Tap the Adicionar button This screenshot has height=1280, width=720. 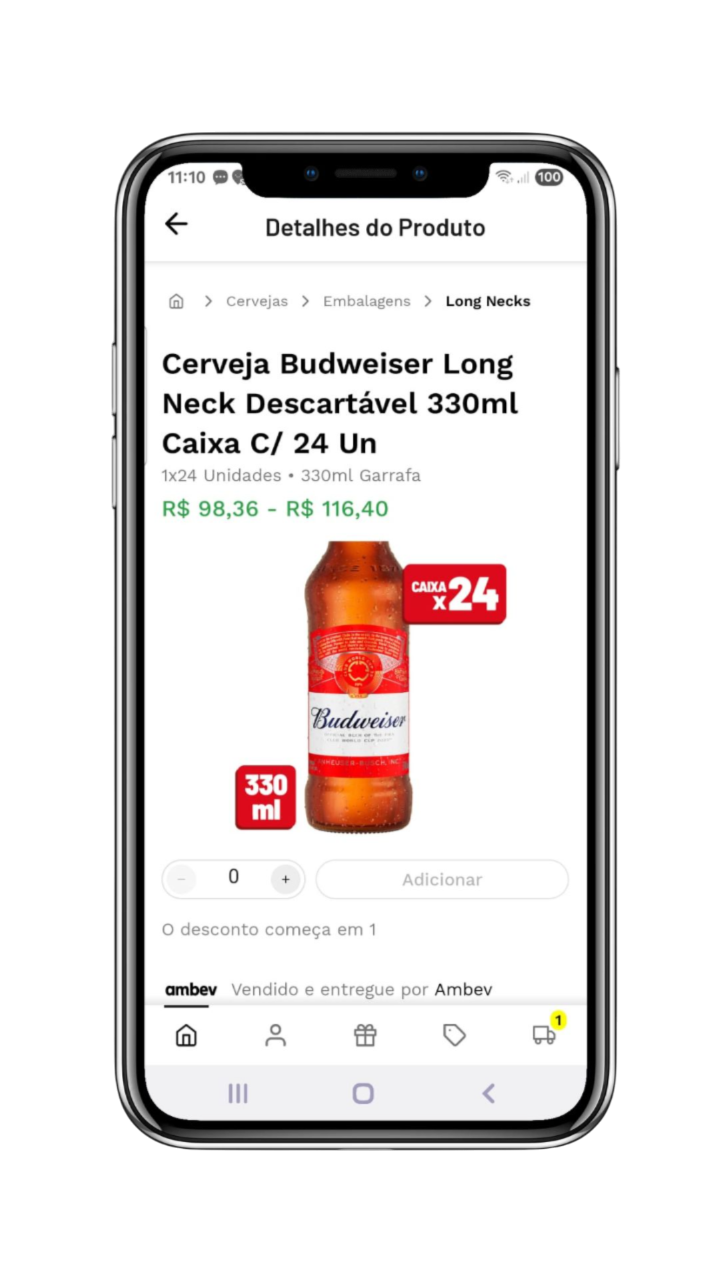pyautogui.click(x=442, y=879)
